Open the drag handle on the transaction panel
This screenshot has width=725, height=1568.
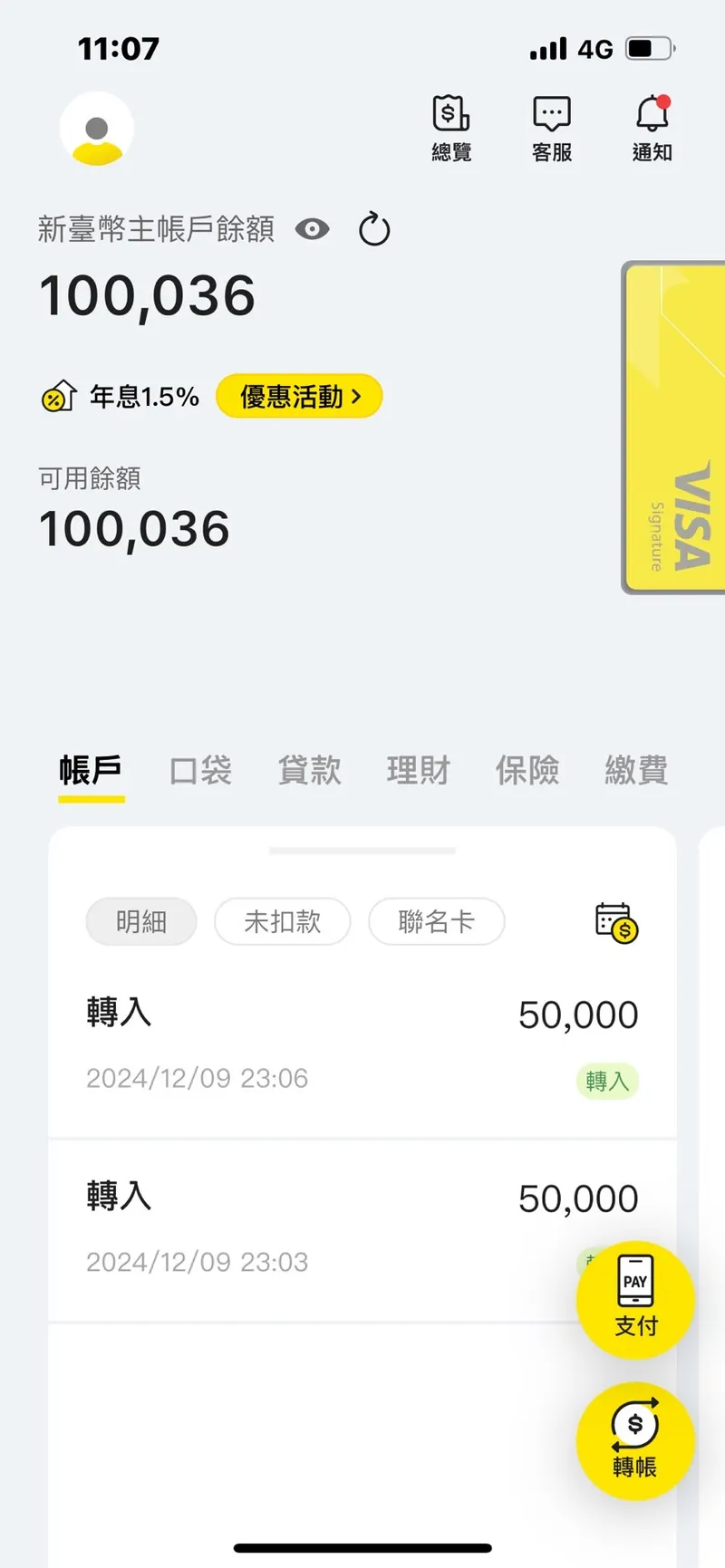coord(362,851)
